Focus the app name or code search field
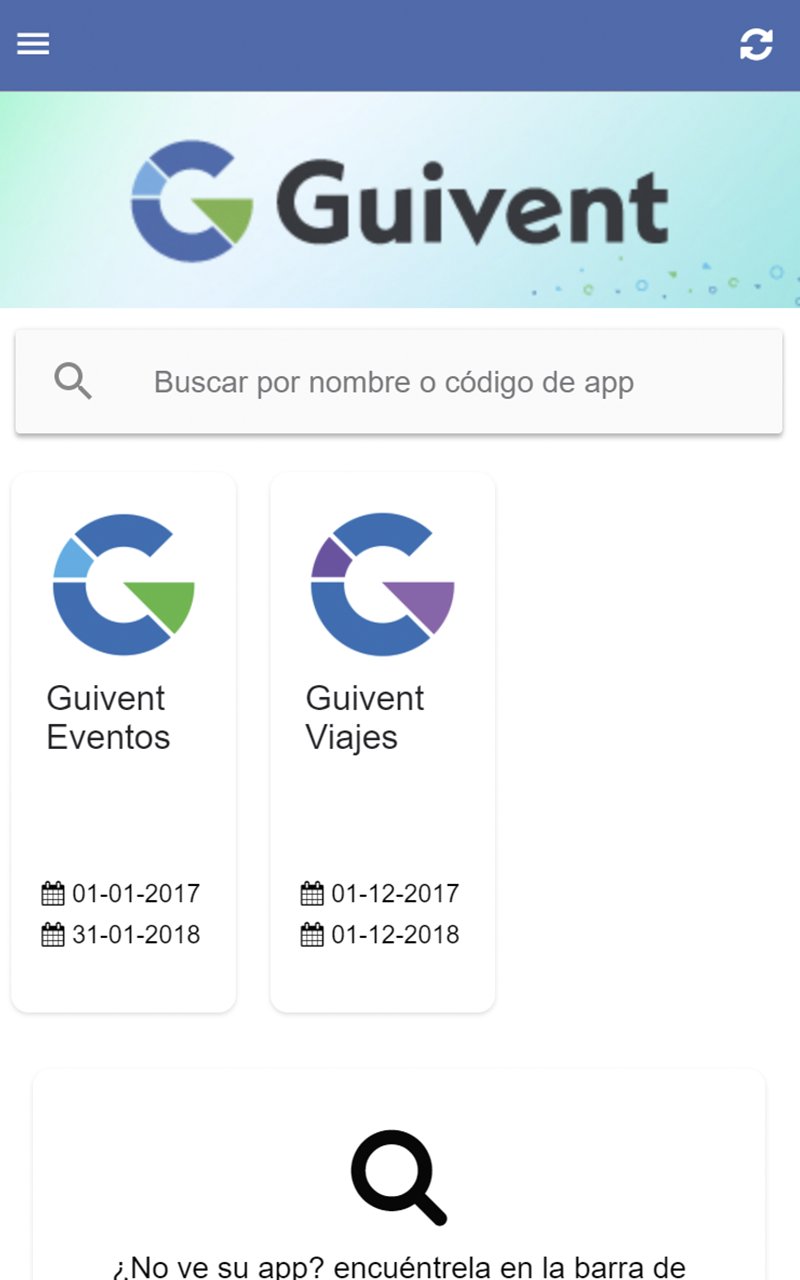This screenshot has width=800, height=1280. [x=399, y=382]
